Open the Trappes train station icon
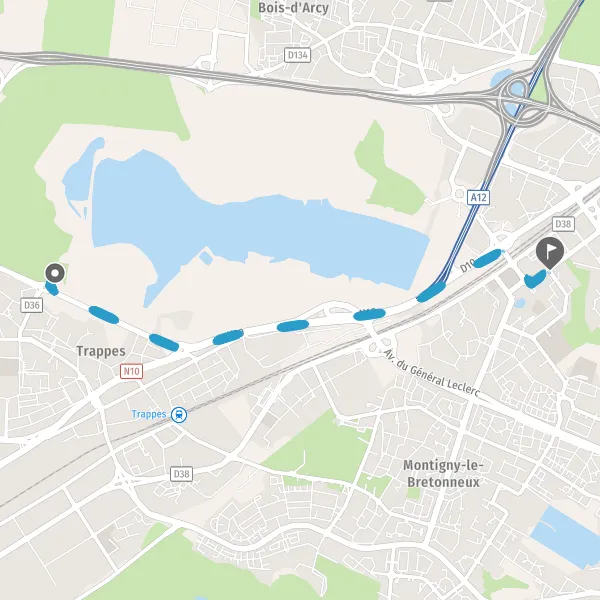Screen dimensions: 600x600 point(179,415)
